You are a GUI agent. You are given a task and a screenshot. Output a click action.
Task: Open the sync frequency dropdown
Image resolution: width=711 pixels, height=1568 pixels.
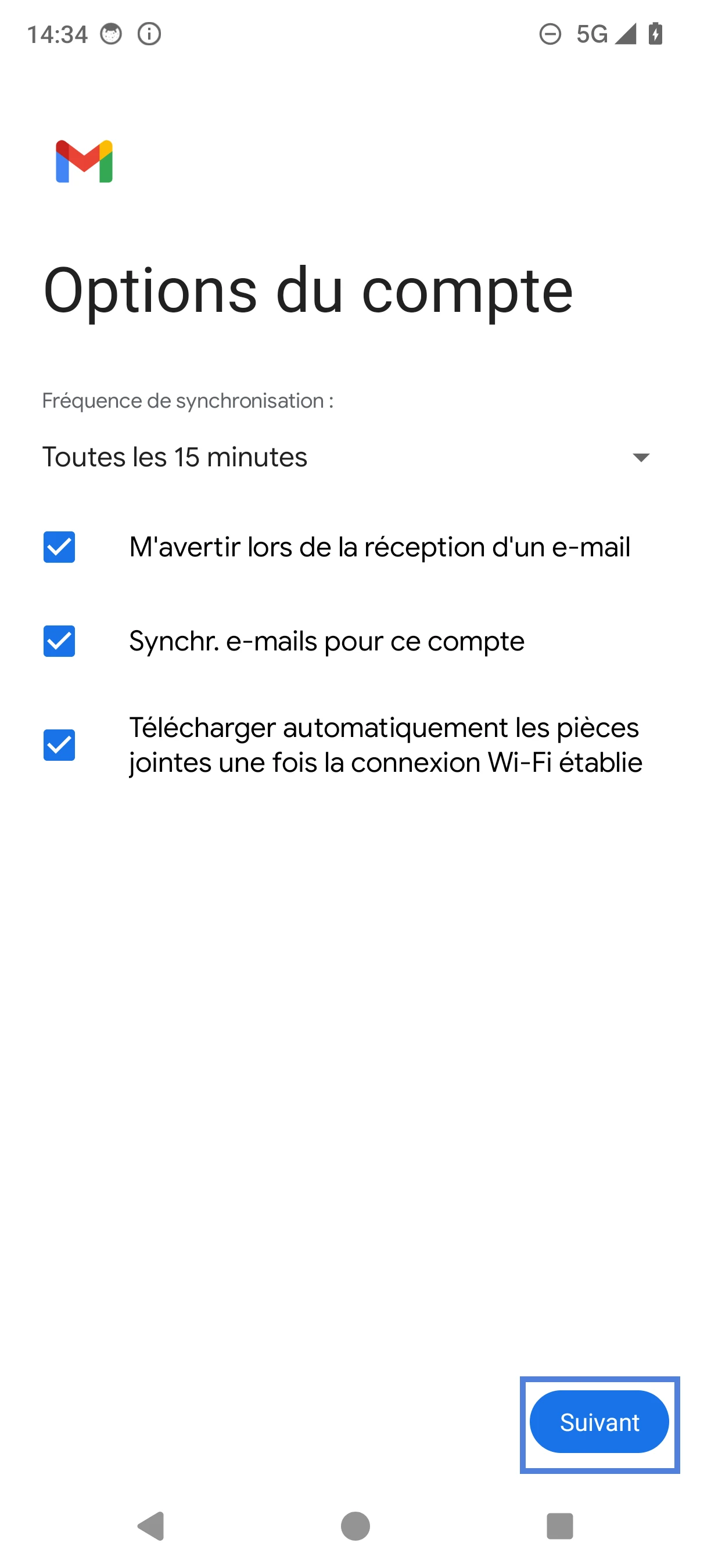point(347,457)
